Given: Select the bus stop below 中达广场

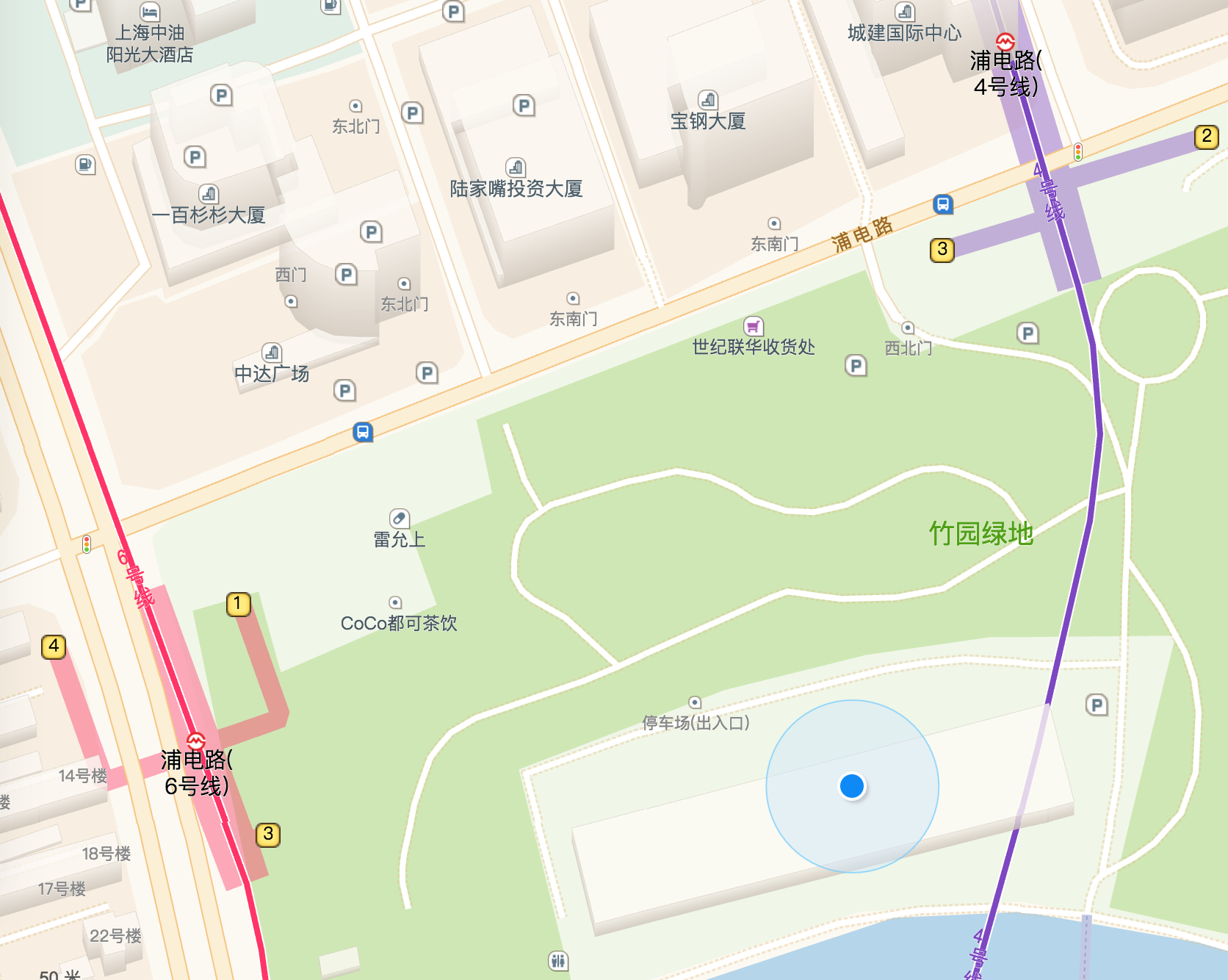Looking at the screenshot, I should point(363,432).
